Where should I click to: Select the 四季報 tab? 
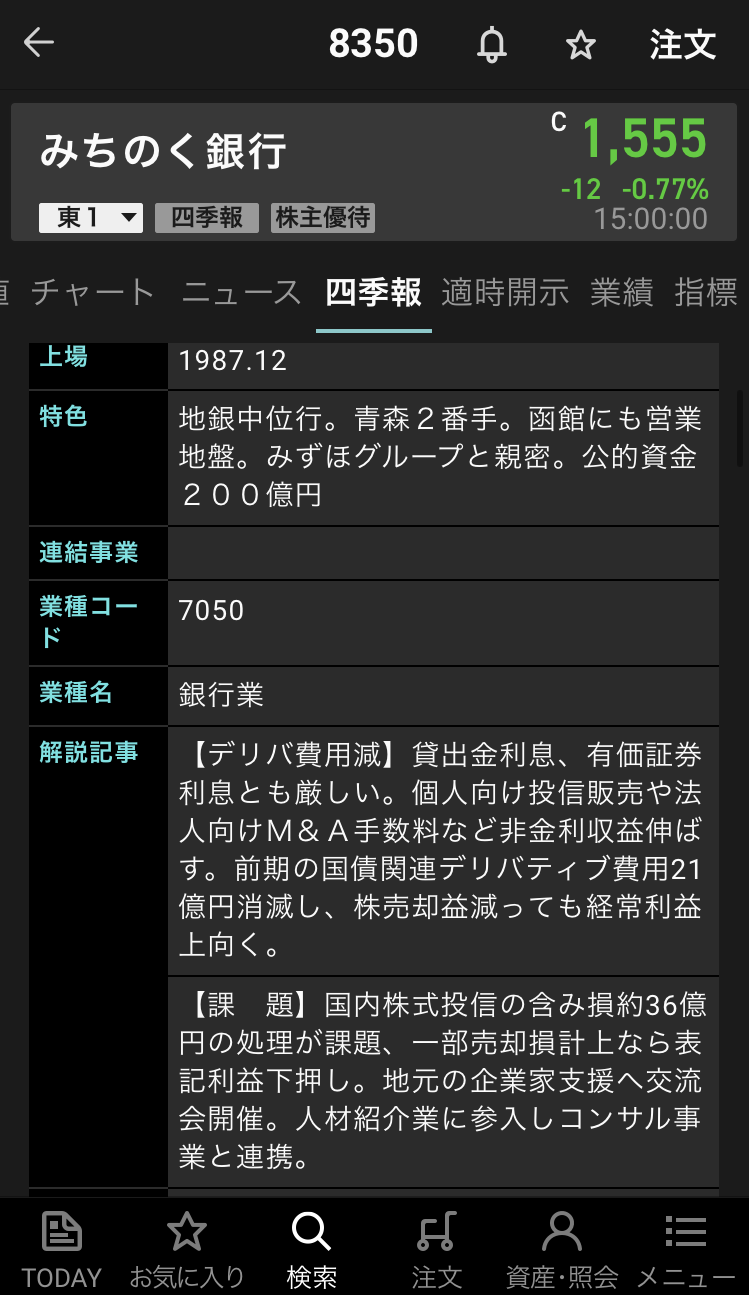click(374, 293)
